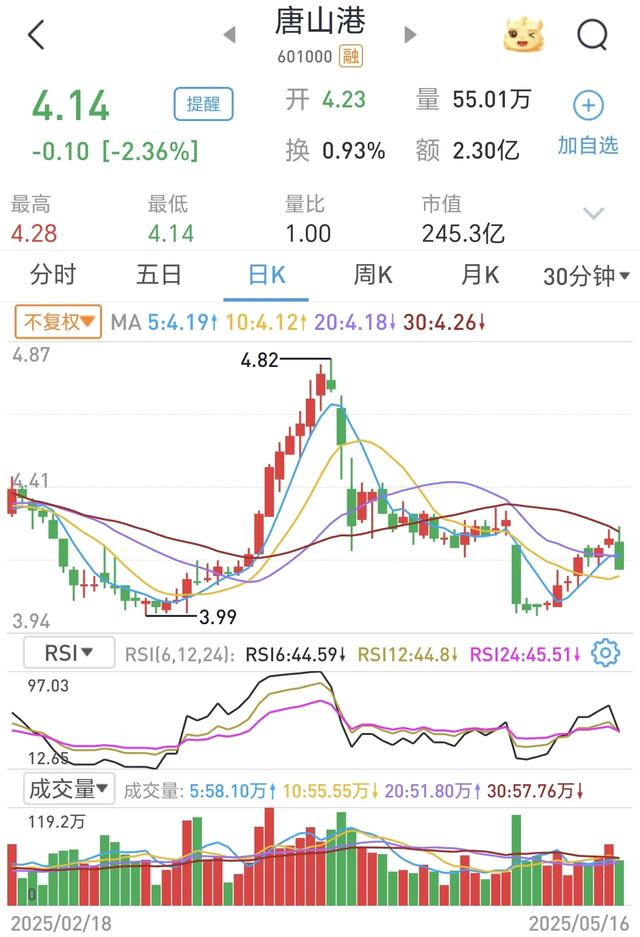Screen dimensions: 640x937
Task: Go back using the top-left arrow
Action: pyautogui.click(x=36, y=35)
